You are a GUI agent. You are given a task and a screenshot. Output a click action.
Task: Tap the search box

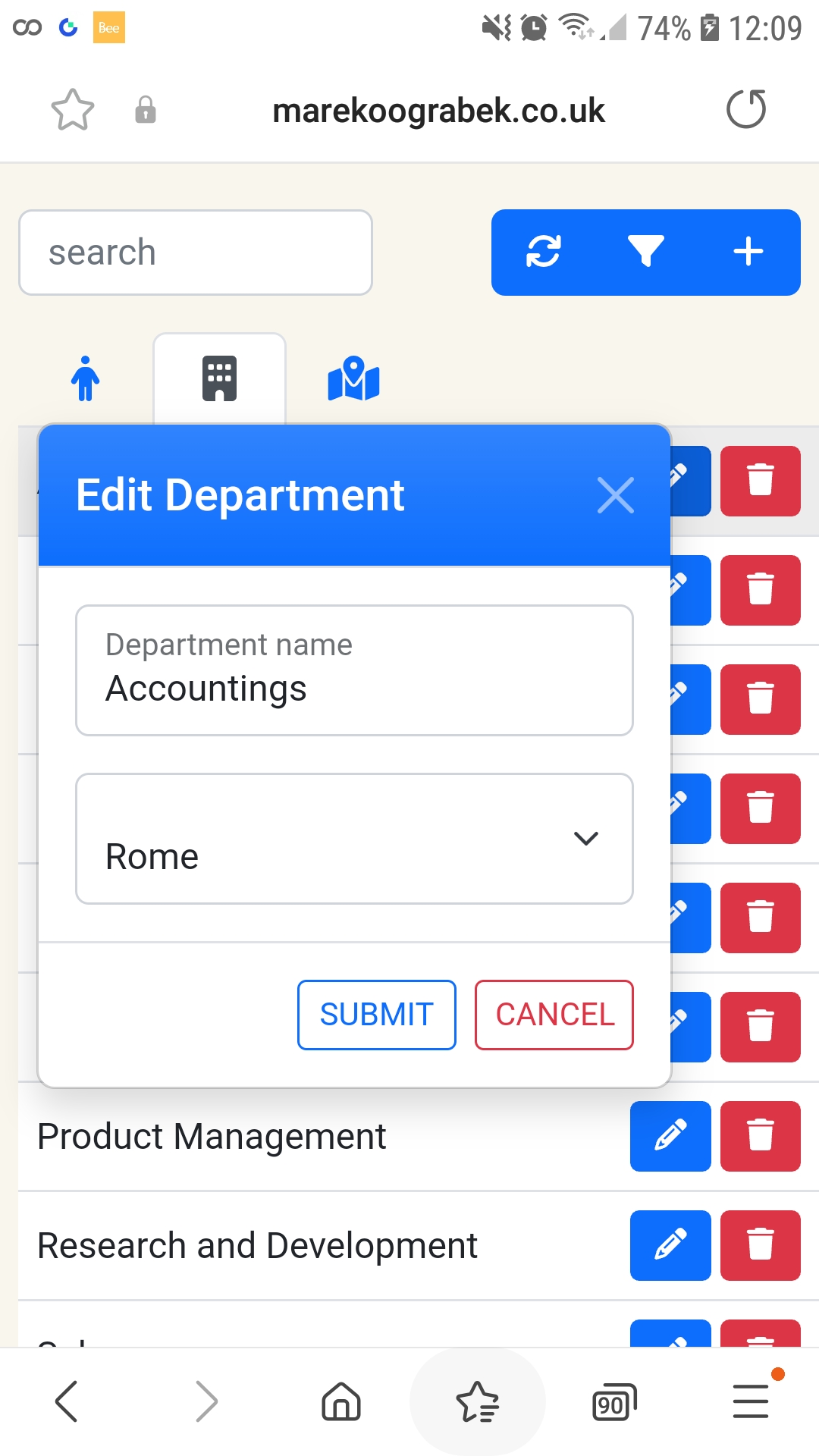196,253
